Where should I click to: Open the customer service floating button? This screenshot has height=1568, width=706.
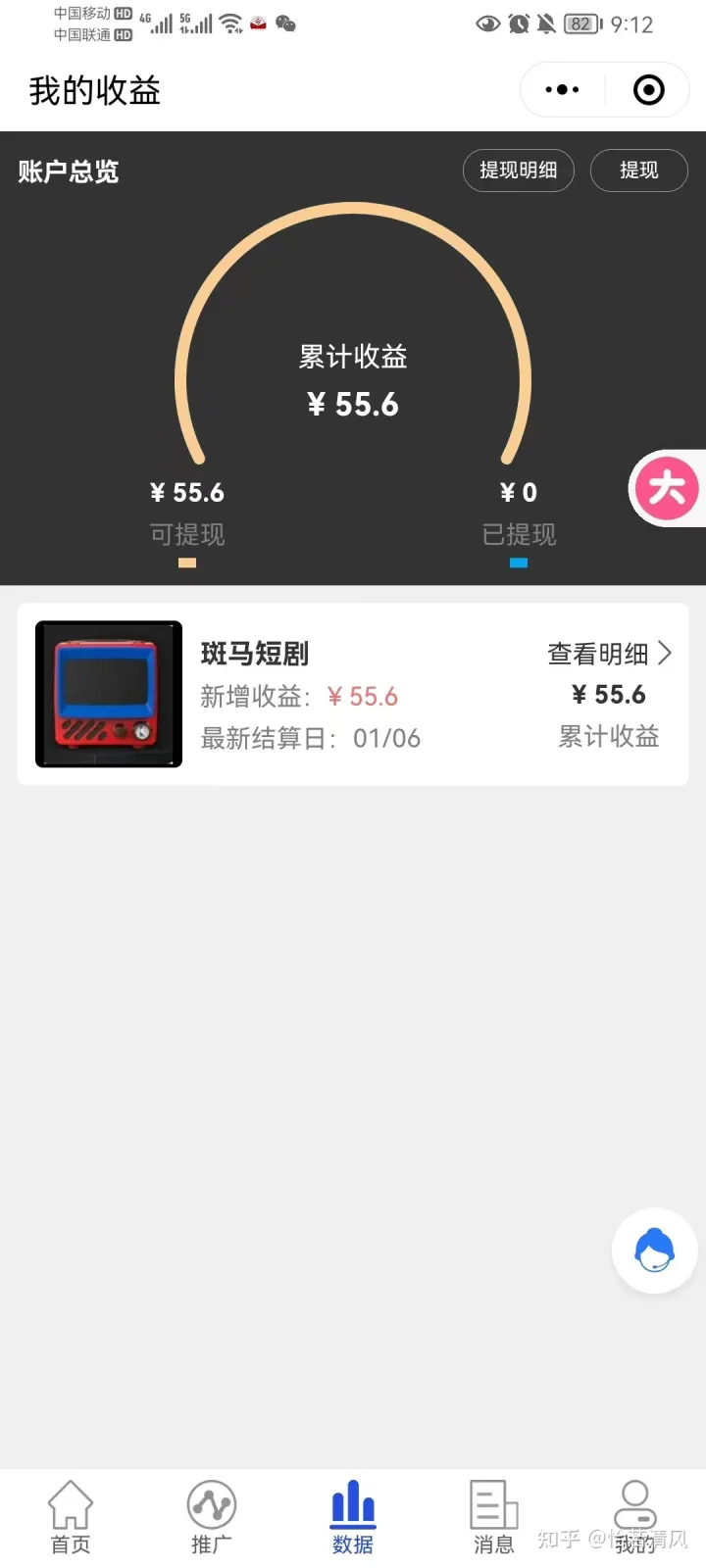[654, 1250]
